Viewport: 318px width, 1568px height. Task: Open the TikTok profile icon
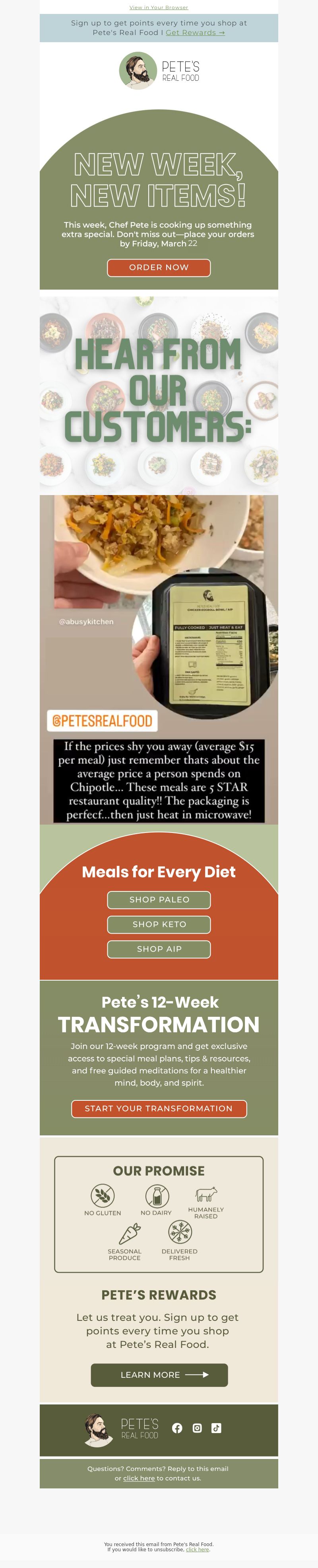point(217,1428)
